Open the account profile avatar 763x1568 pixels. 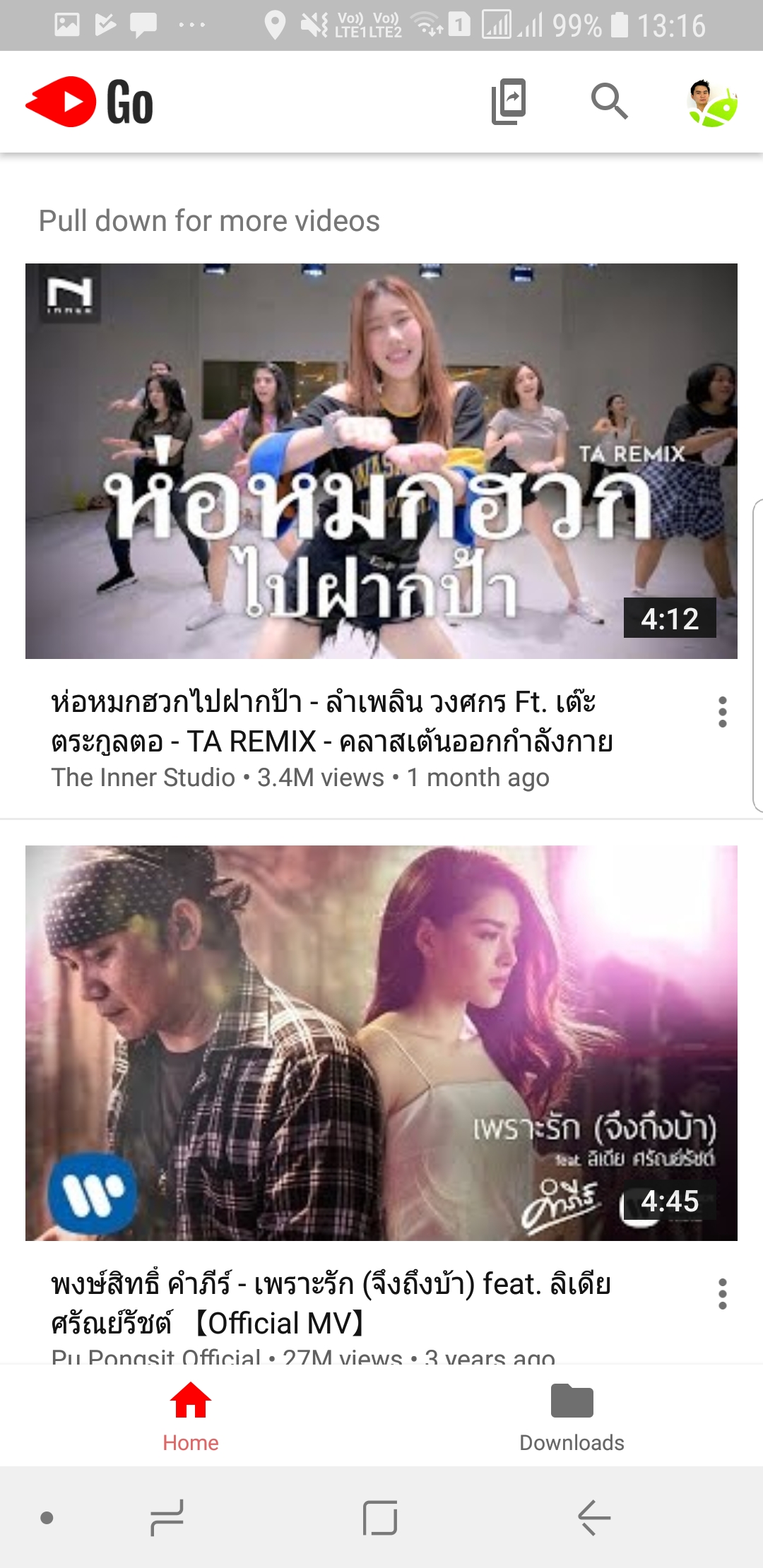click(712, 103)
